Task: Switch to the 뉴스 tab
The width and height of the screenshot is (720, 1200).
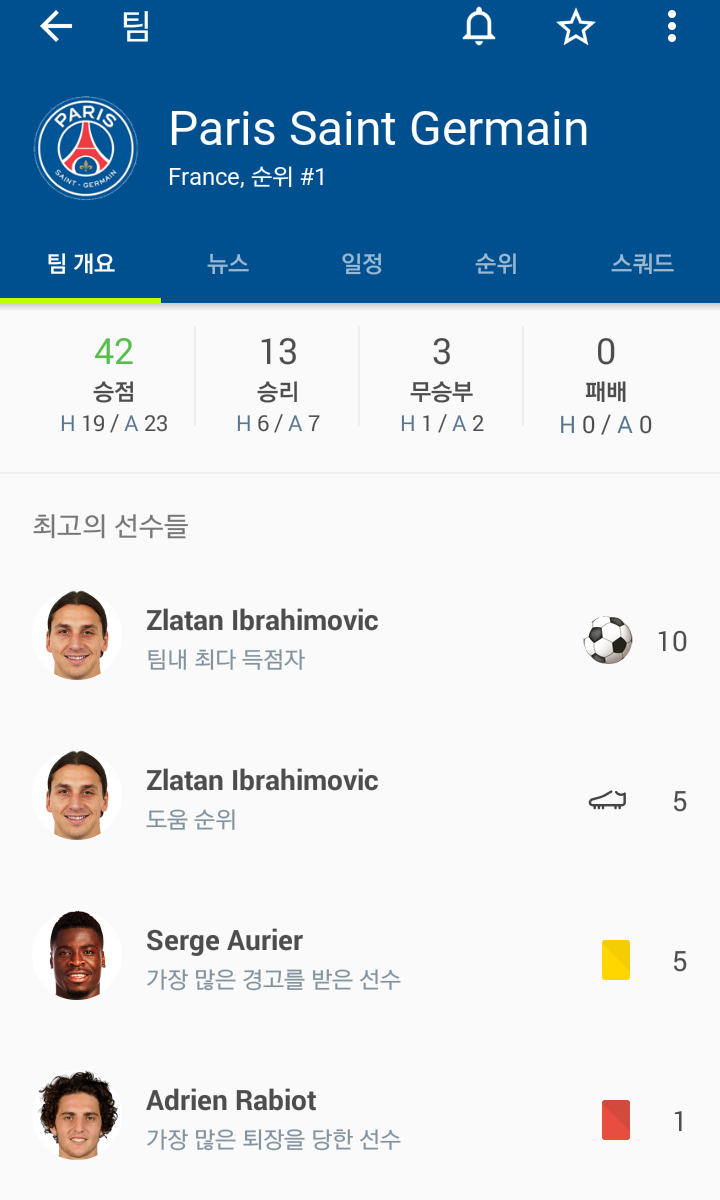Action: [228, 264]
